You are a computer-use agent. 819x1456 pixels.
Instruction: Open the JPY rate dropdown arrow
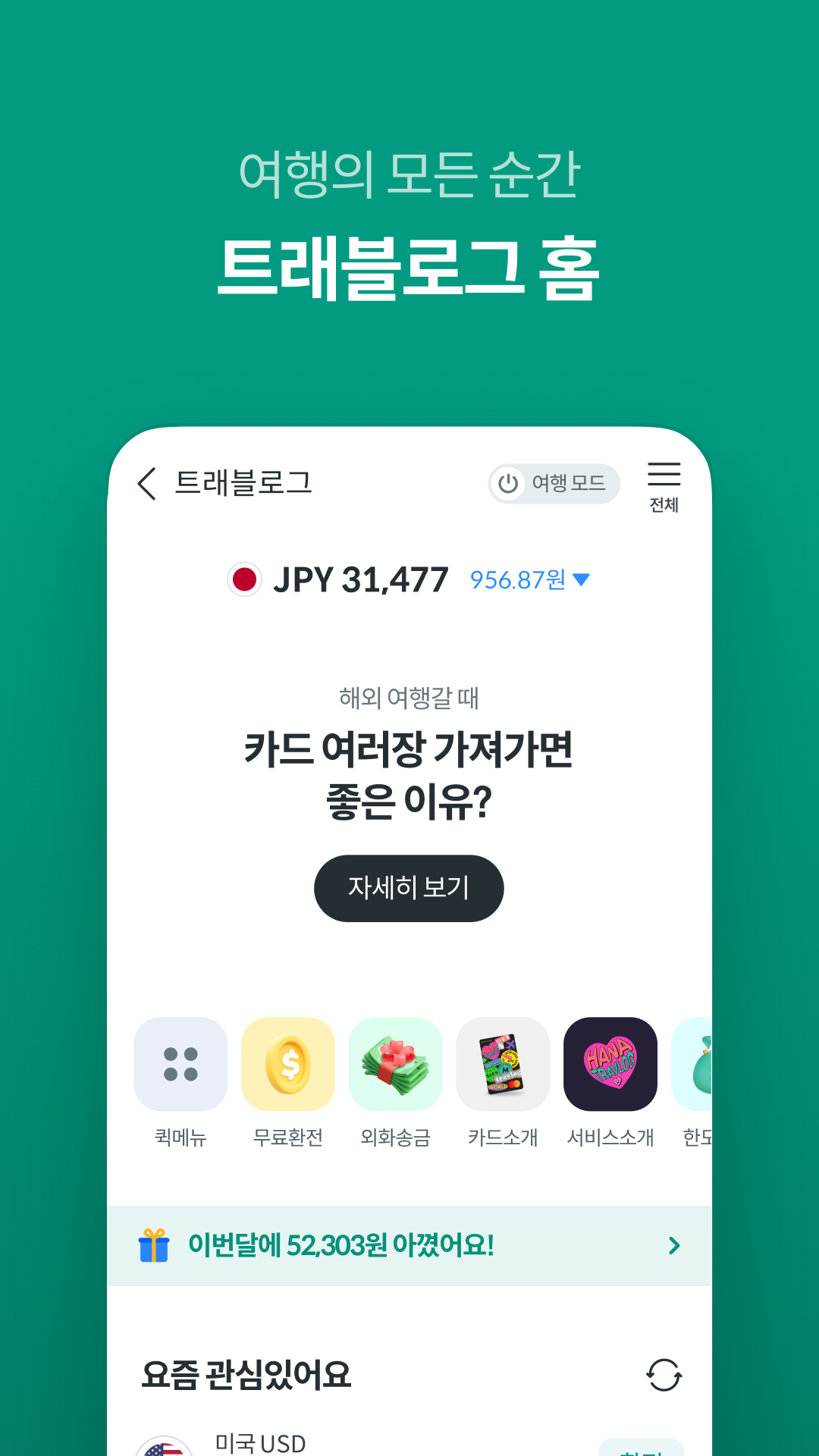[x=582, y=579]
